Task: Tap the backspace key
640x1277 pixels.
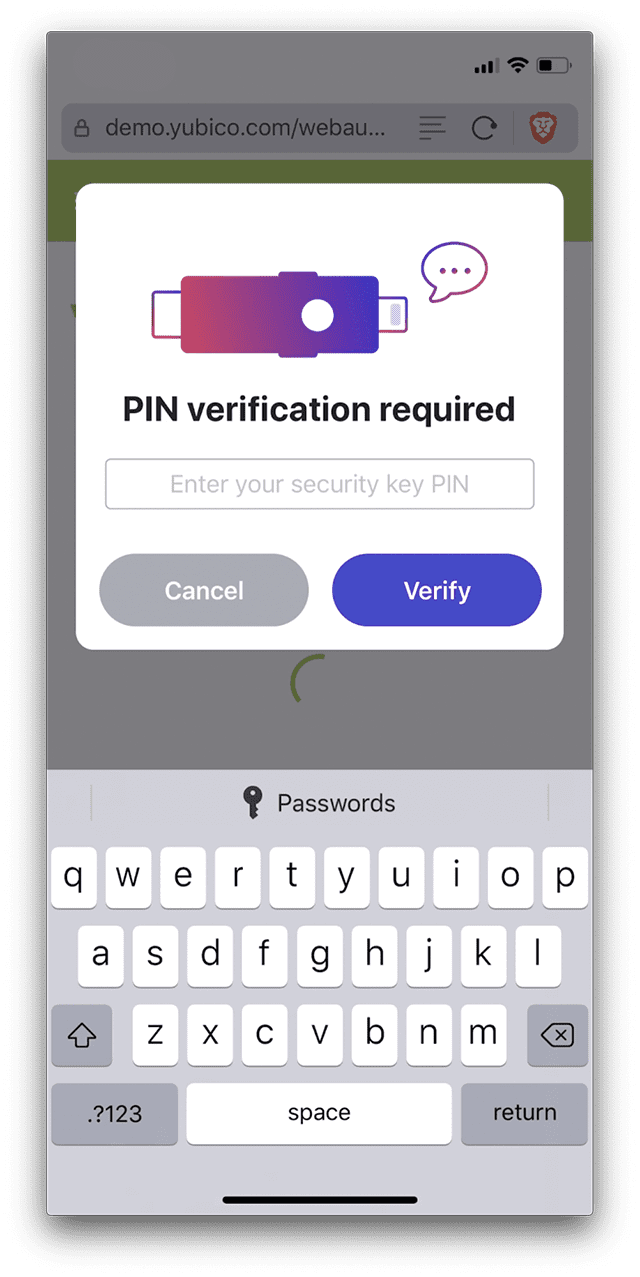Action: click(x=556, y=1035)
